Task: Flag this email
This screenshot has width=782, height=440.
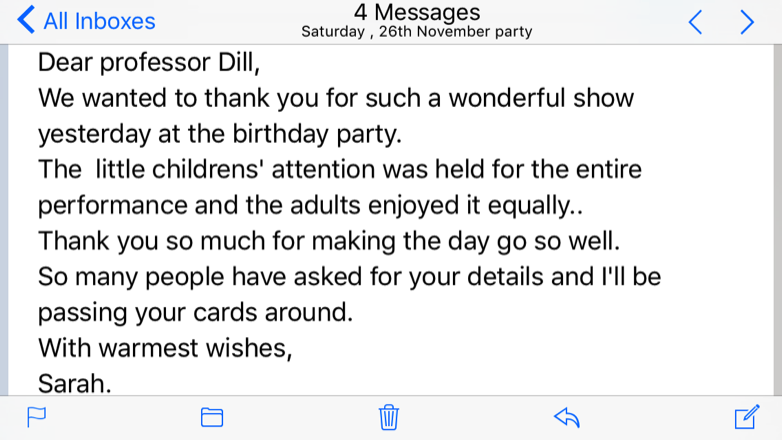Action: click(x=37, y=417)
